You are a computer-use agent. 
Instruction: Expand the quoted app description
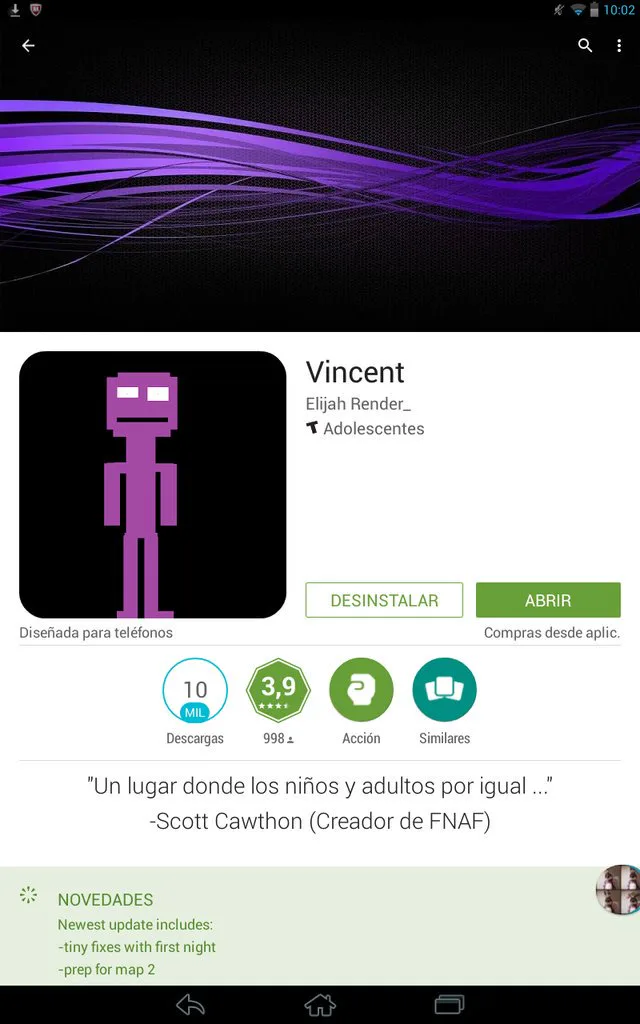pyautogui.click(x=320, y=803)
